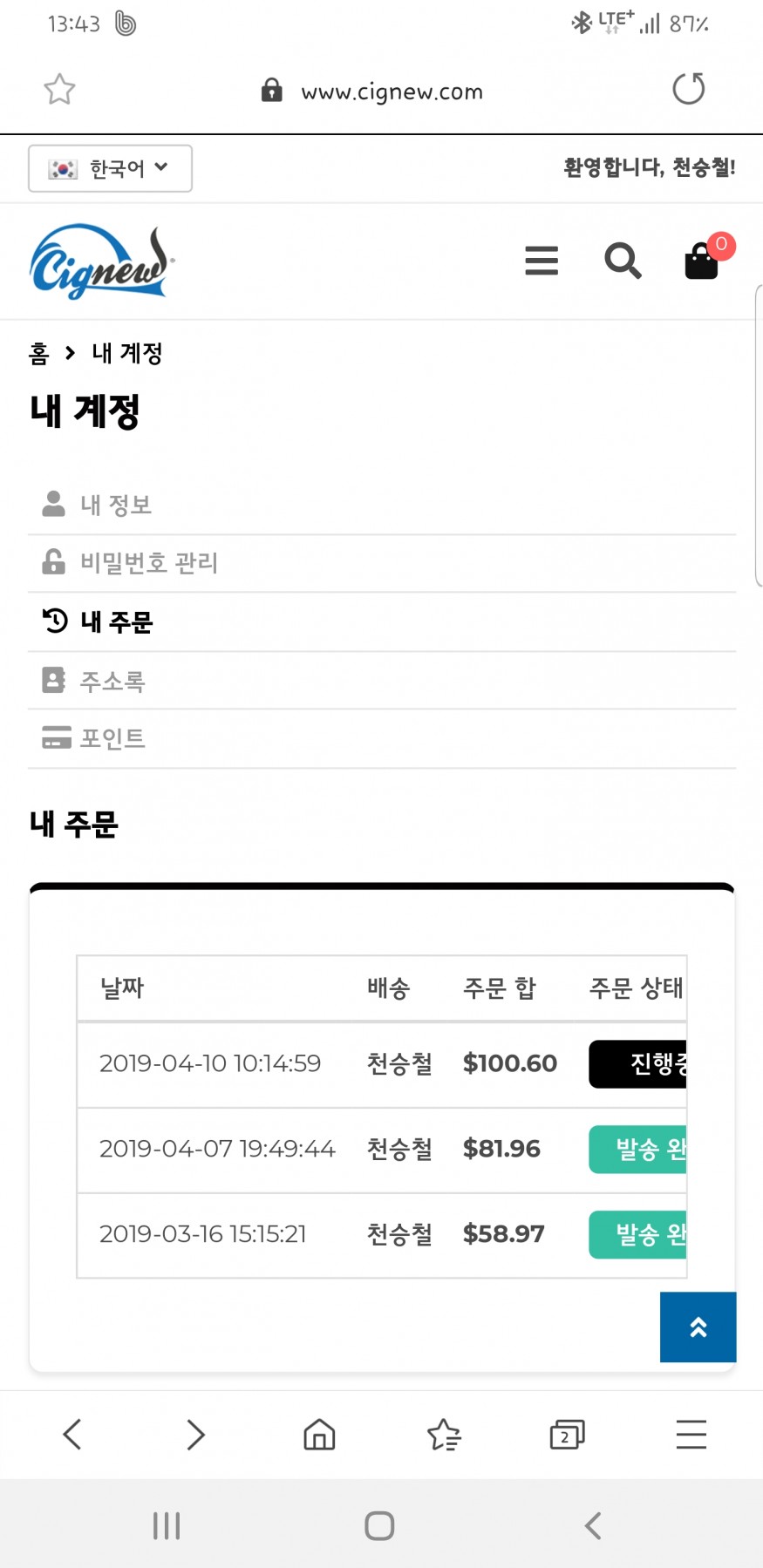Screen dimensions: 763x1568
Task: Bookmark this page with the star icon
Action: (59, 89)
